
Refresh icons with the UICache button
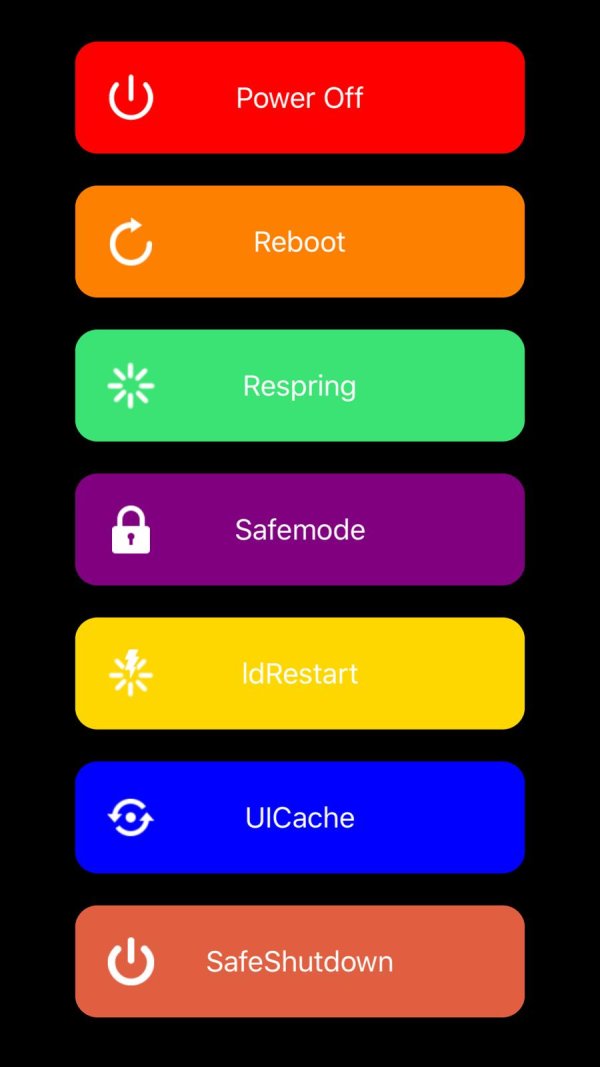tap(299, 817)
